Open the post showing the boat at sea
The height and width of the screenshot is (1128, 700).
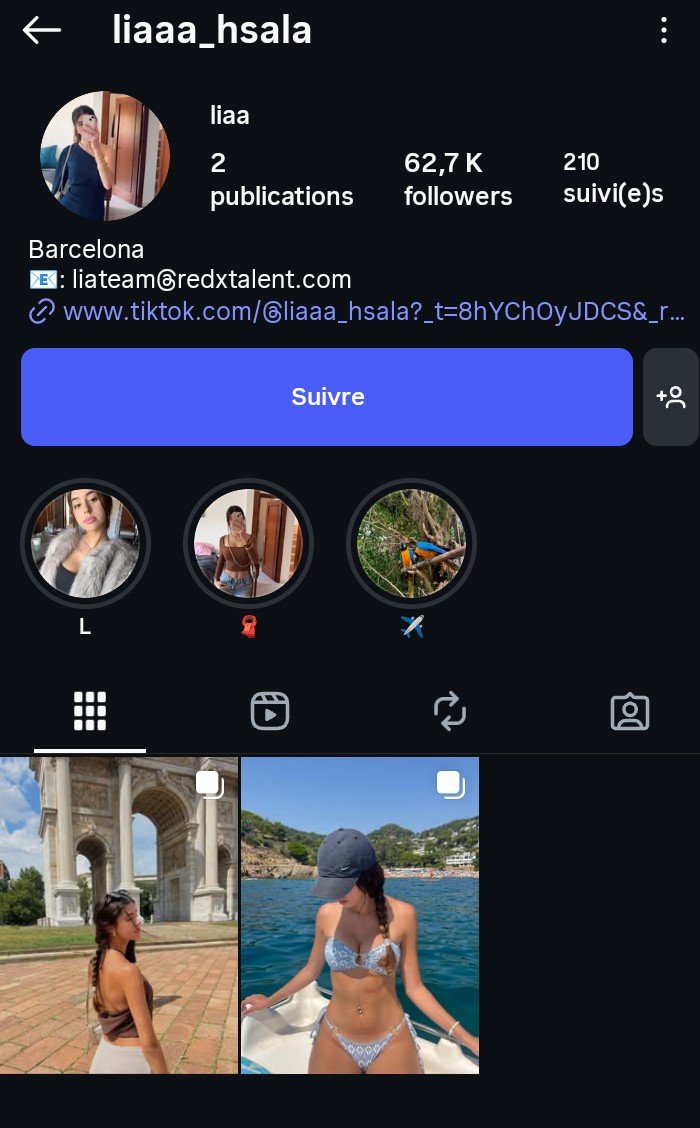(360, 915)
